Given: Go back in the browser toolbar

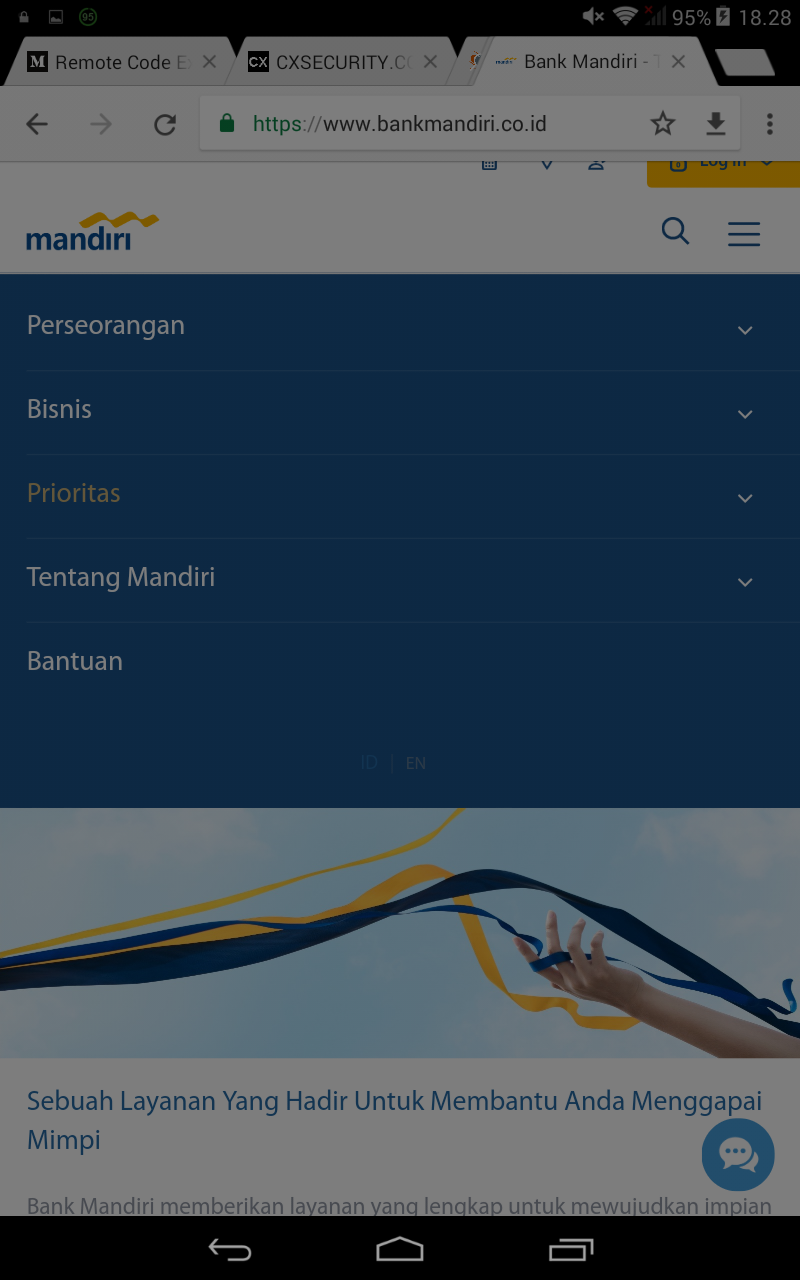Looking at the screenshot, I should (x=37, y=124).
